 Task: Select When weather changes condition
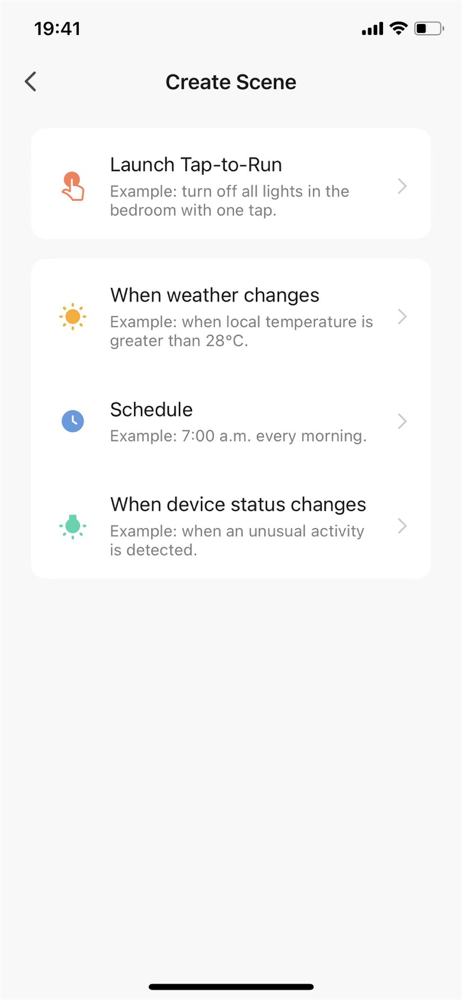231,317
